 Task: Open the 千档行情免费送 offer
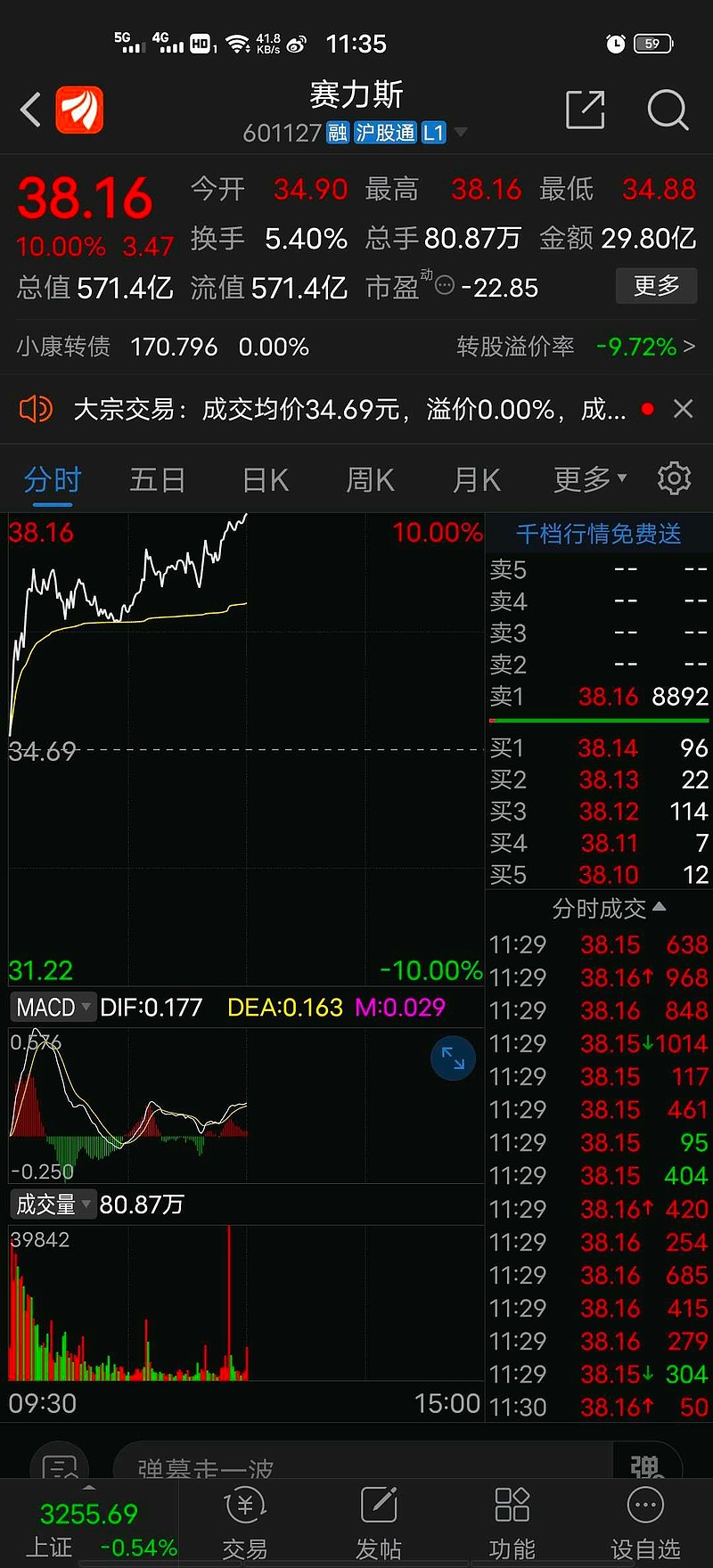598,534
